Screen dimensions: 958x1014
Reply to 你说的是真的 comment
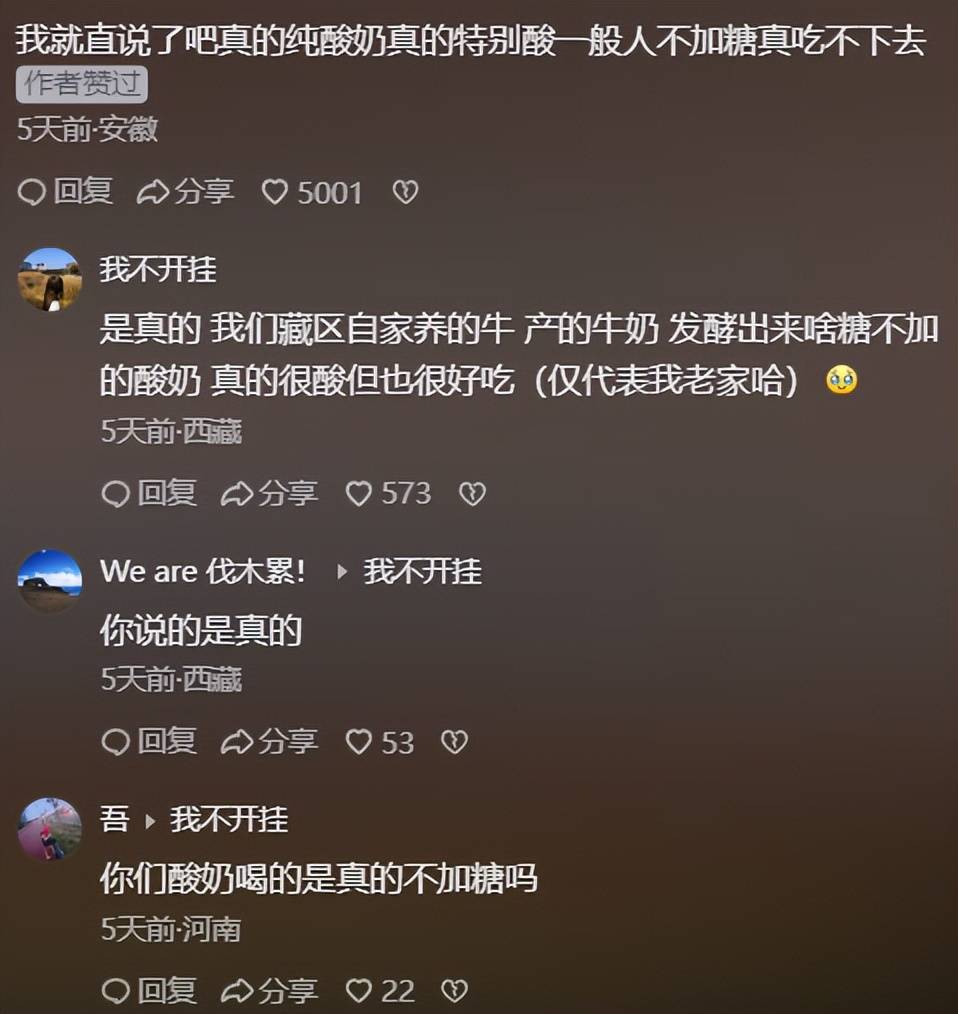click(x=150, y=742)
